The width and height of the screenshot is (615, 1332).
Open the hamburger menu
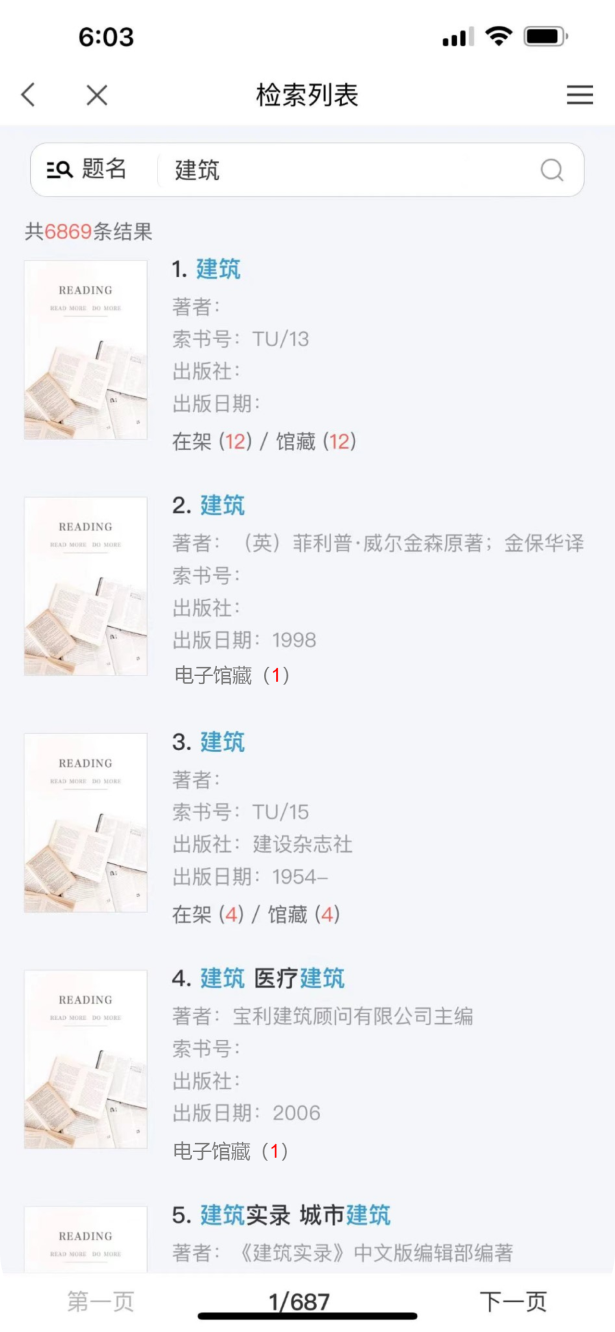pyautogui.click(x=580, y=95)
